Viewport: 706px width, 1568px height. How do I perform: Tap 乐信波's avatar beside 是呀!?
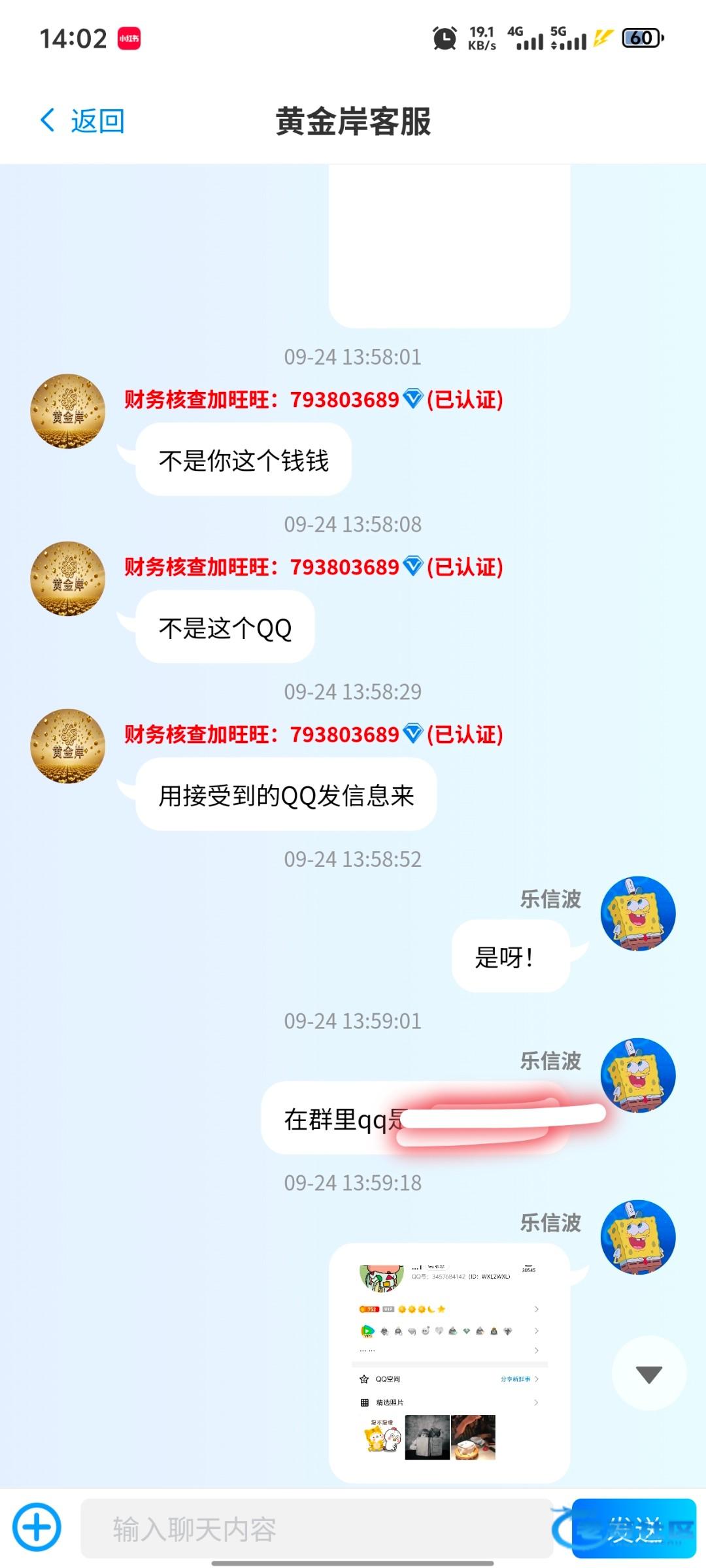(637, 913)
